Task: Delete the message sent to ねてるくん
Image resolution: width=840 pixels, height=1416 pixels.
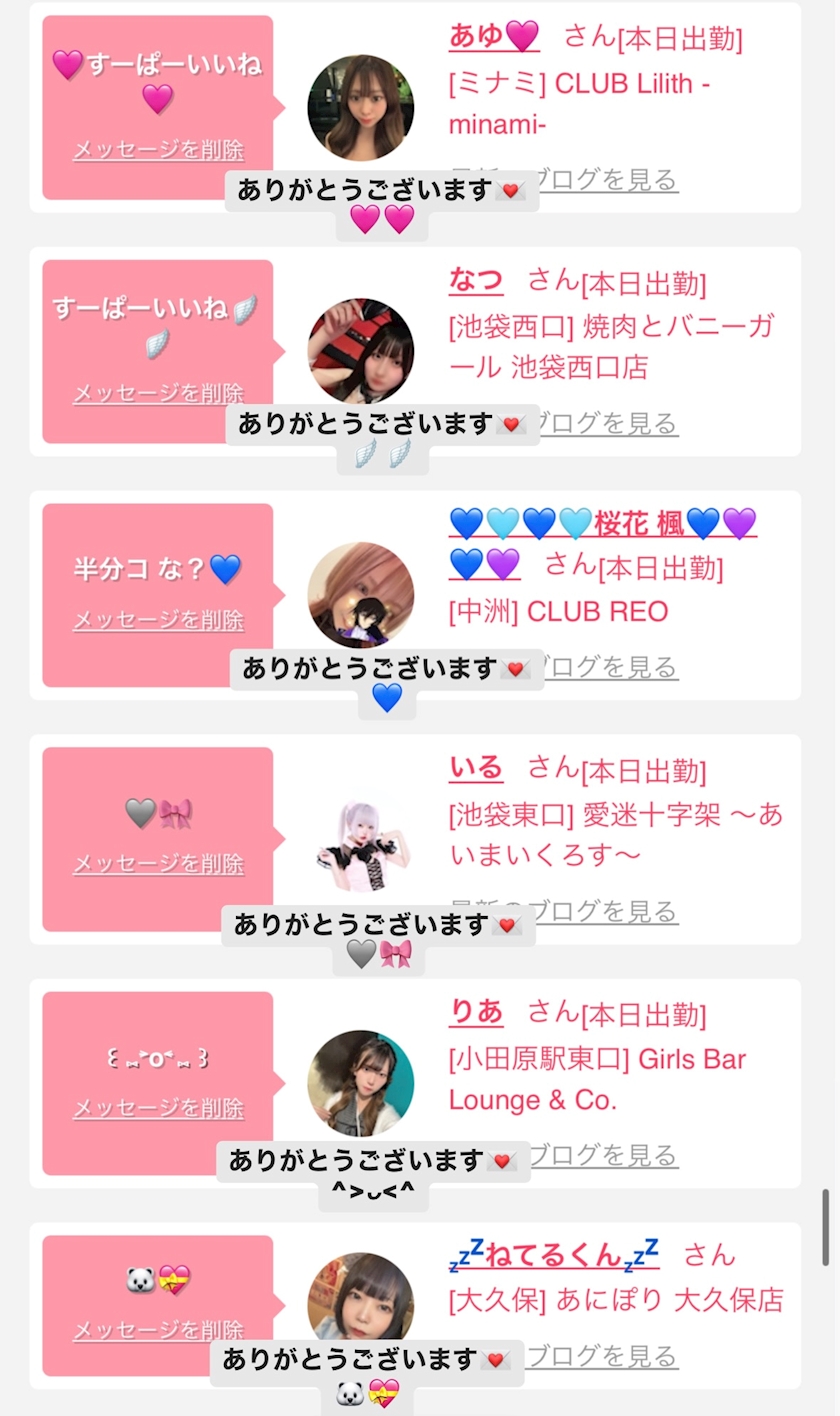Action: pos(158,1331)
